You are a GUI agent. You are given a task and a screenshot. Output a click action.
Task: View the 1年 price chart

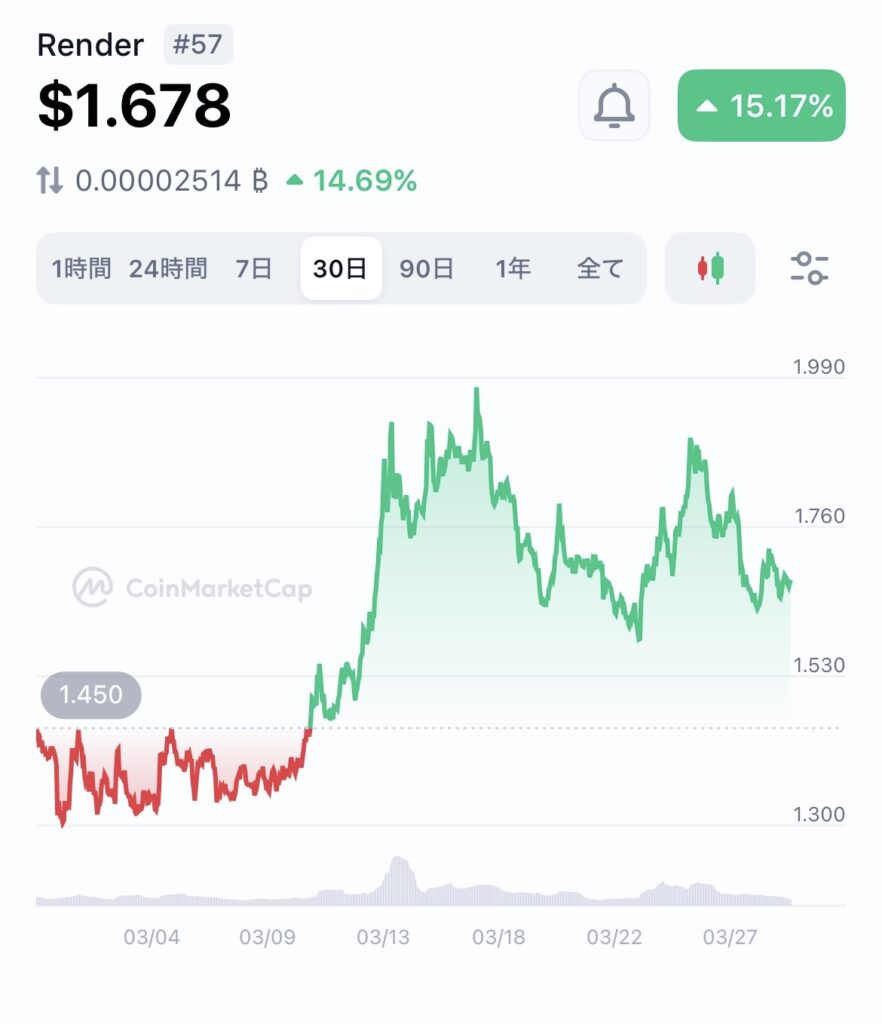tap(513, 268)
